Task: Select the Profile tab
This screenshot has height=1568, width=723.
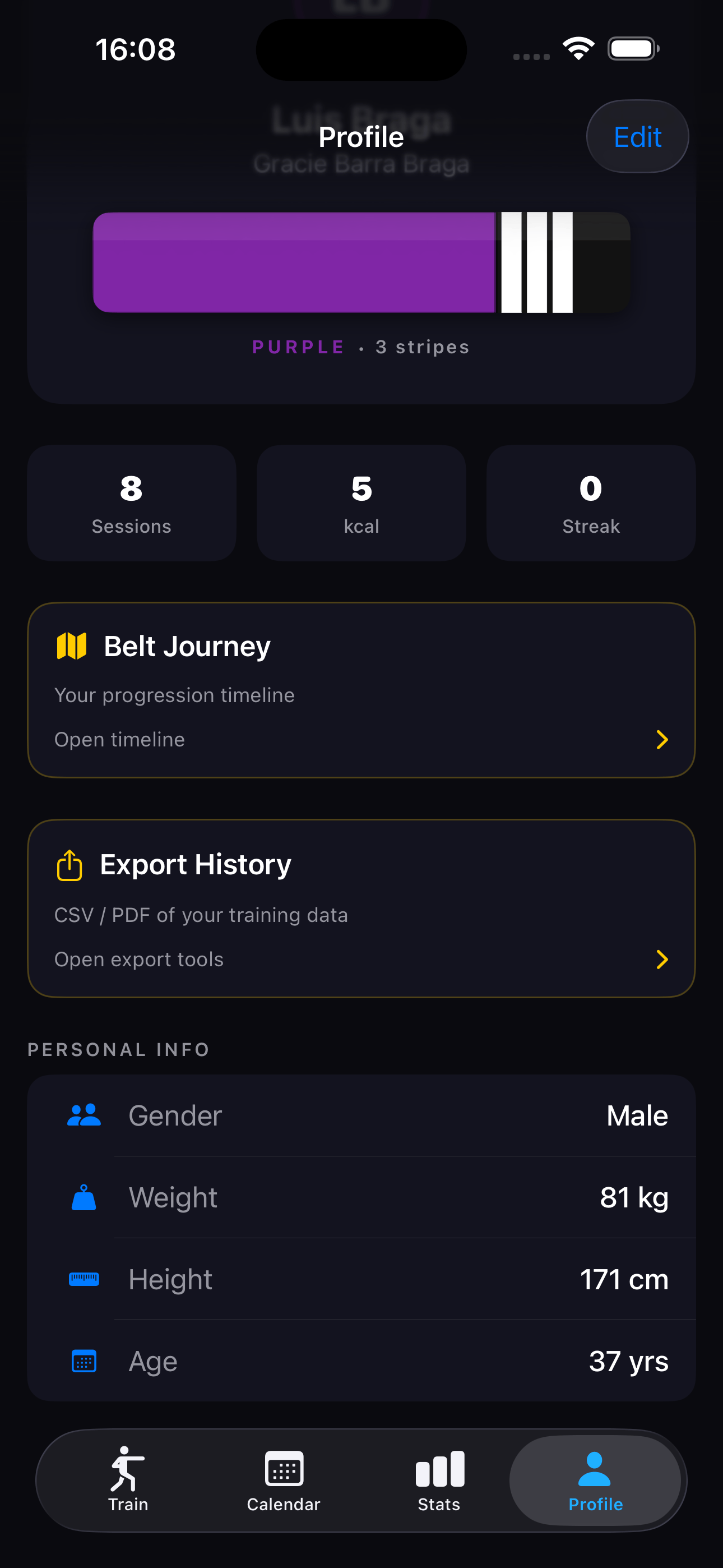Action: (595, 1479)
